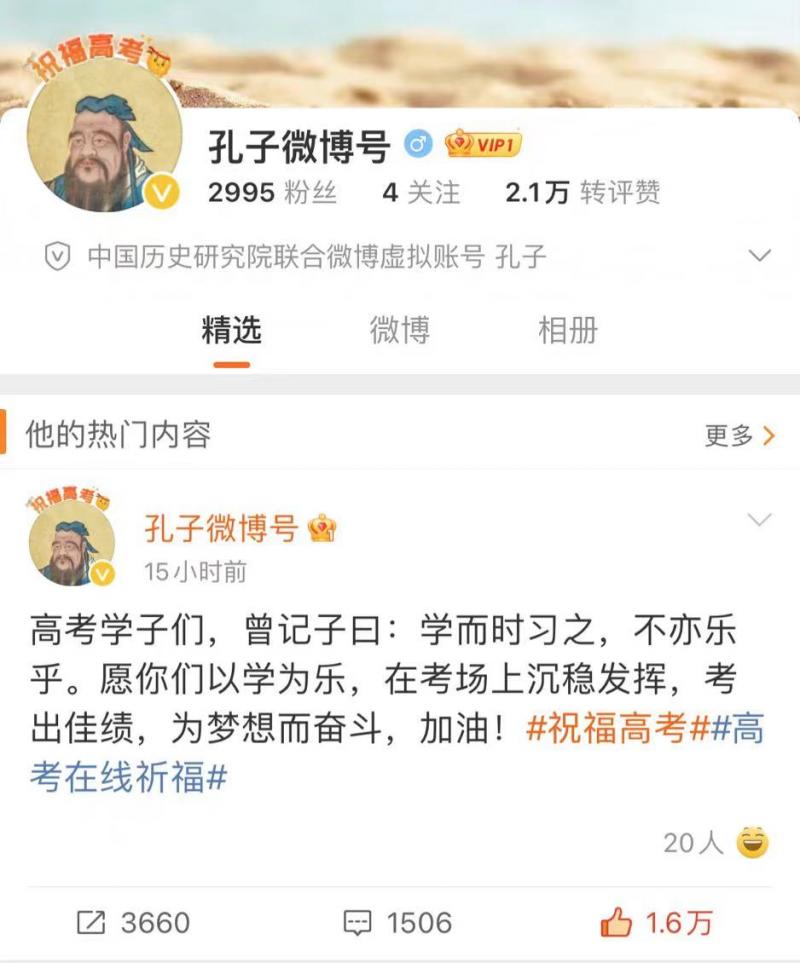Screen dimensions: 800x963
Task: Repost the post with 3660 reposts
Action: coord(133,922)
